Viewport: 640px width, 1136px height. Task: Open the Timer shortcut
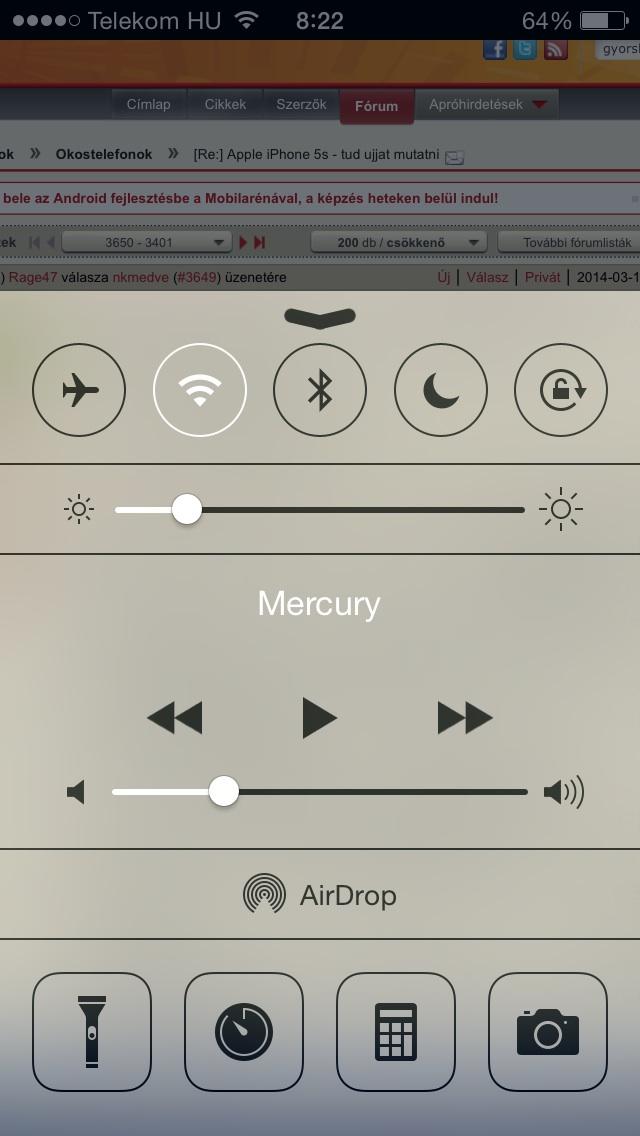[x=243, y=1032]
